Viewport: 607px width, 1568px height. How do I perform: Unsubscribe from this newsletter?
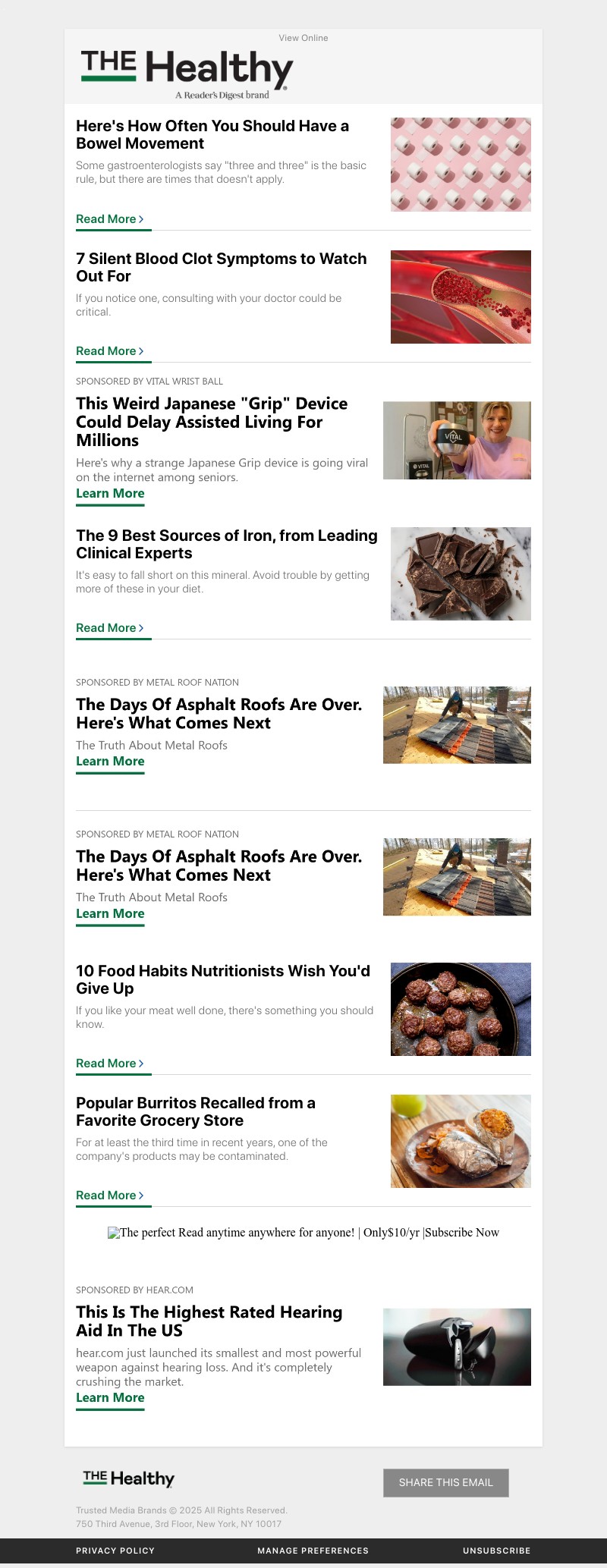tap(496, 1551)
